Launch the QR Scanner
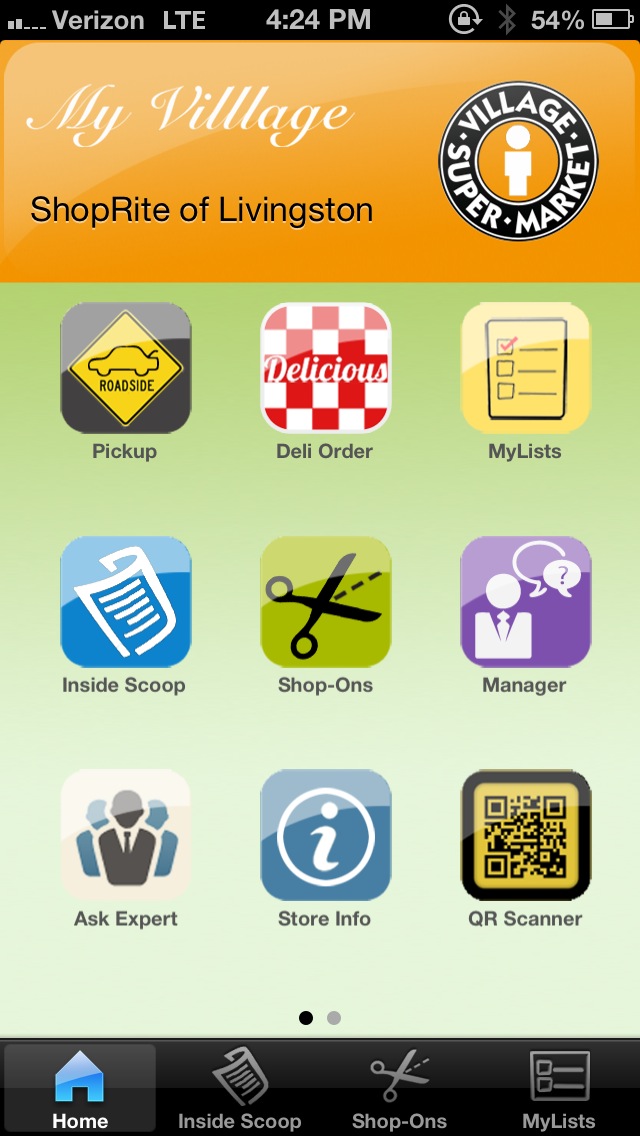Image resolution: width=640 pixels, height=1136 pixels. click(525, 835)
